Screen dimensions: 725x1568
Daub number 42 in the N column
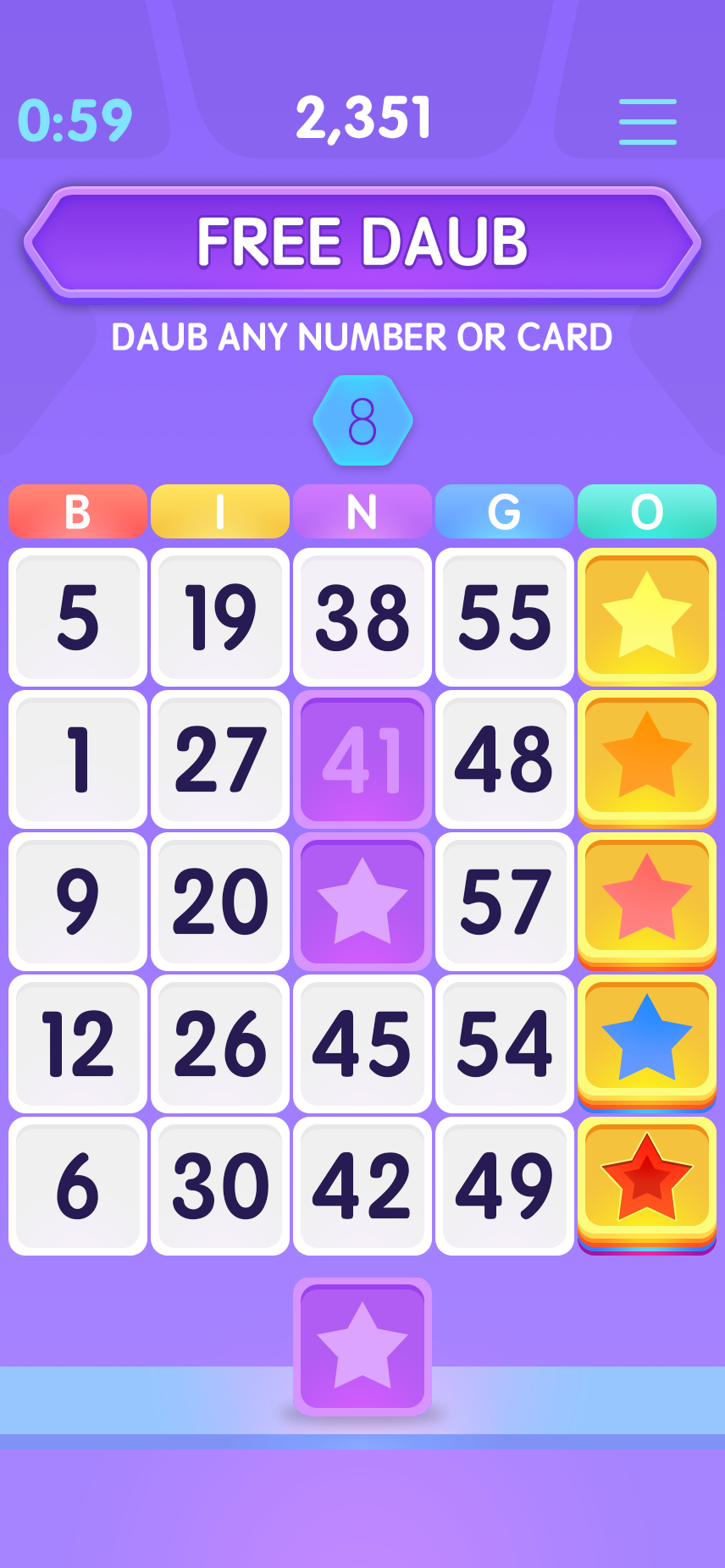coord(362,1186)
